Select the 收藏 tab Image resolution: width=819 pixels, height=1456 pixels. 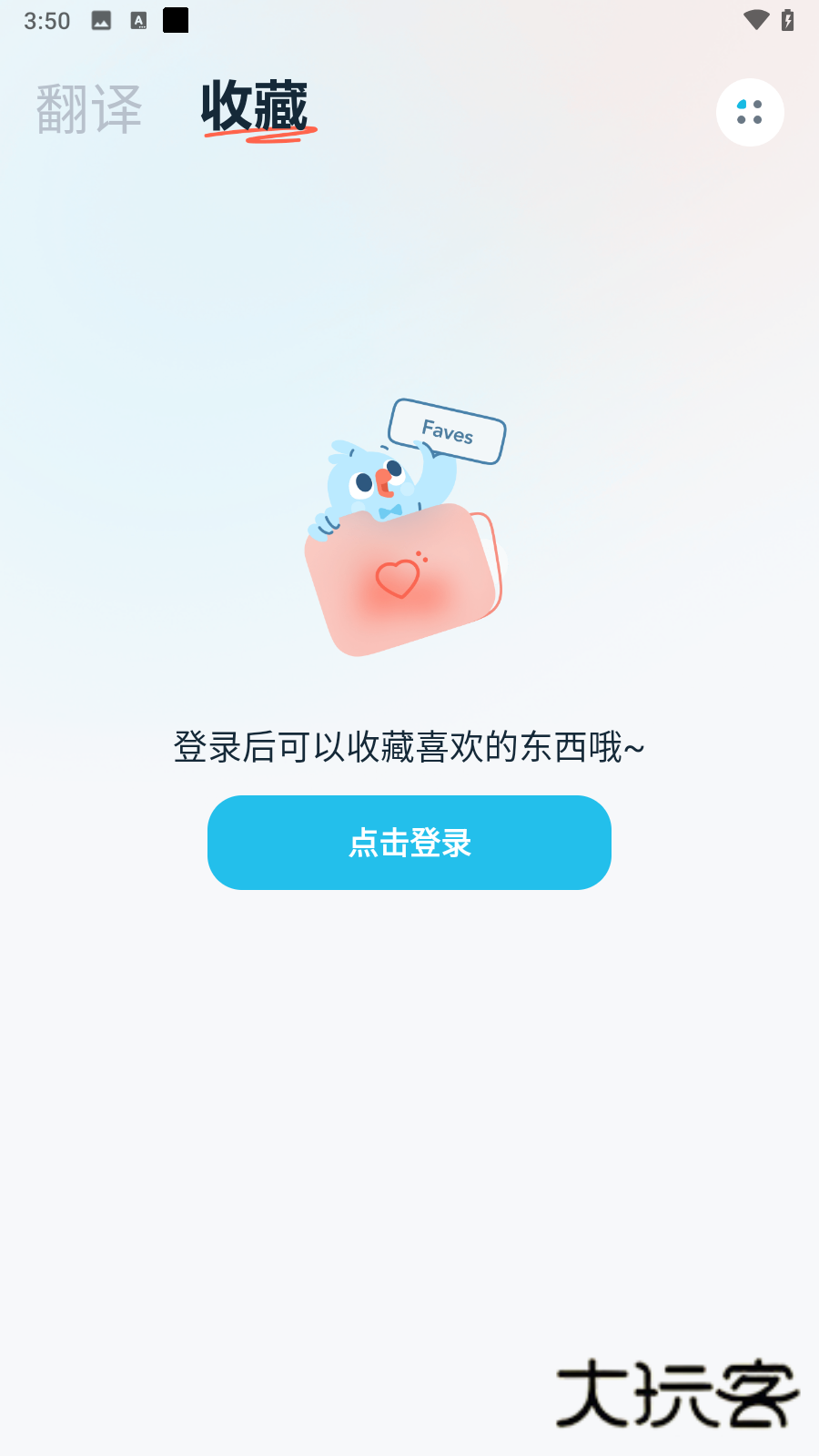coord(255,105)
